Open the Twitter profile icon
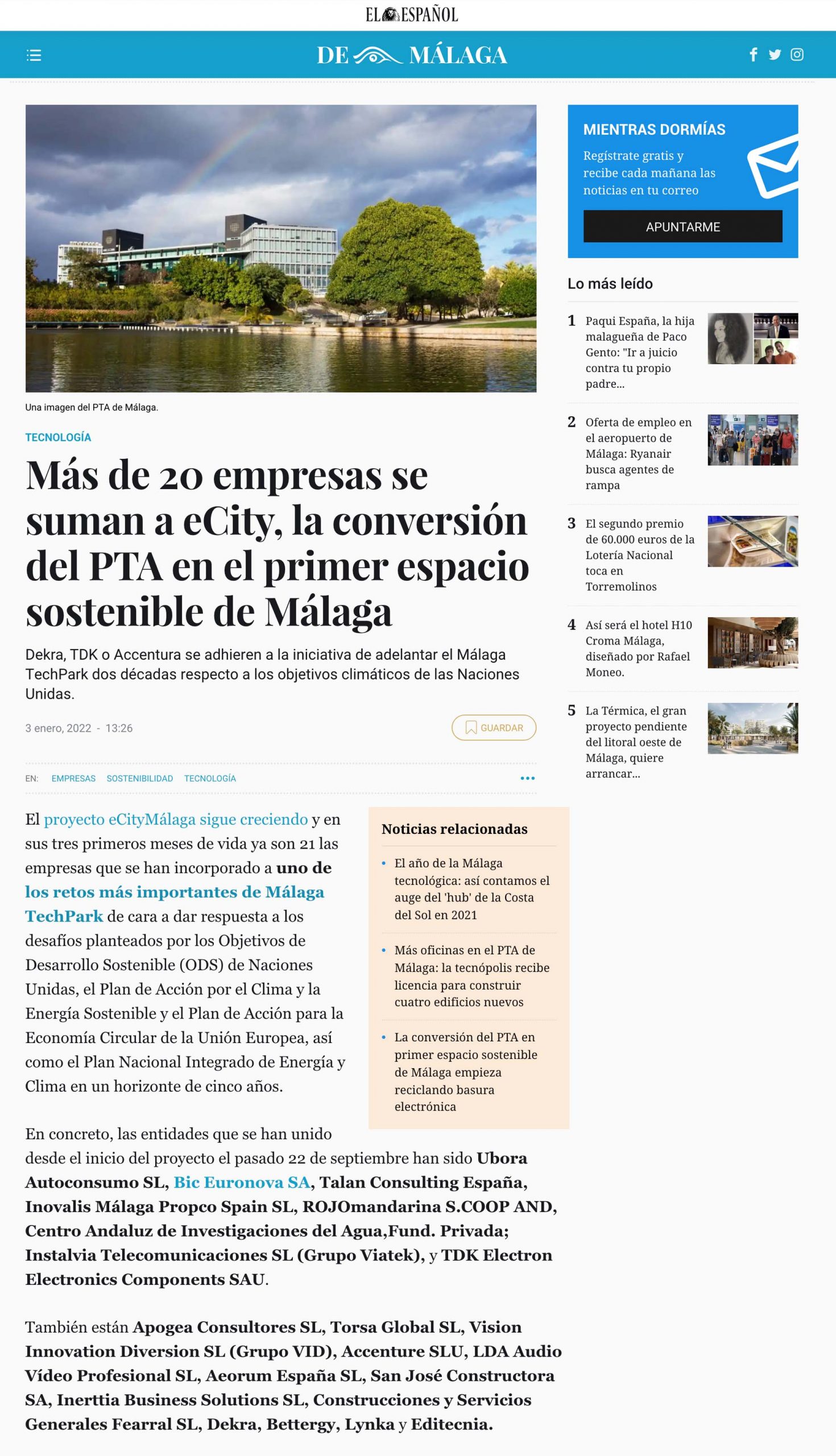 coord(775,55)
